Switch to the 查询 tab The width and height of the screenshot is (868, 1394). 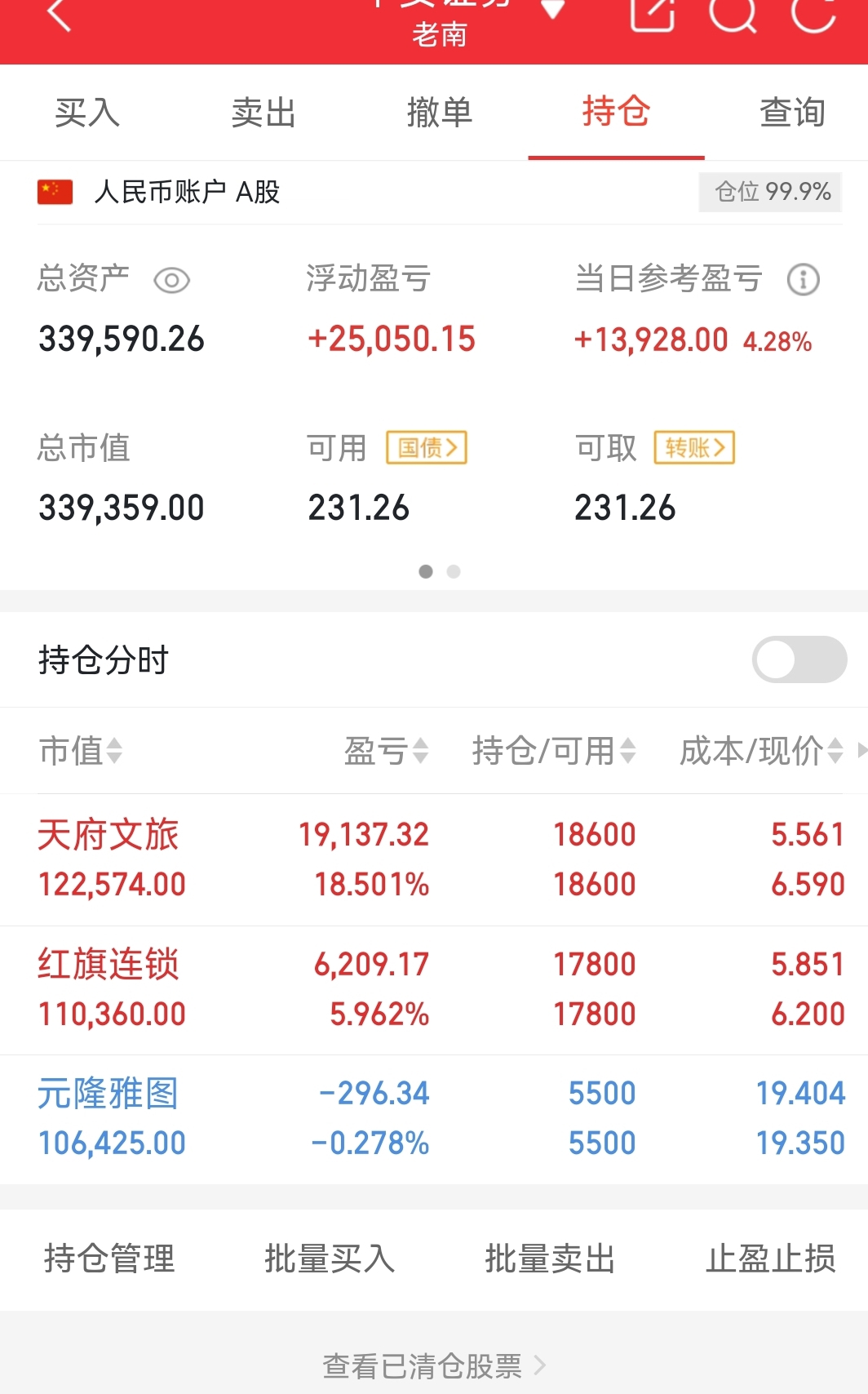pos(792,113)
